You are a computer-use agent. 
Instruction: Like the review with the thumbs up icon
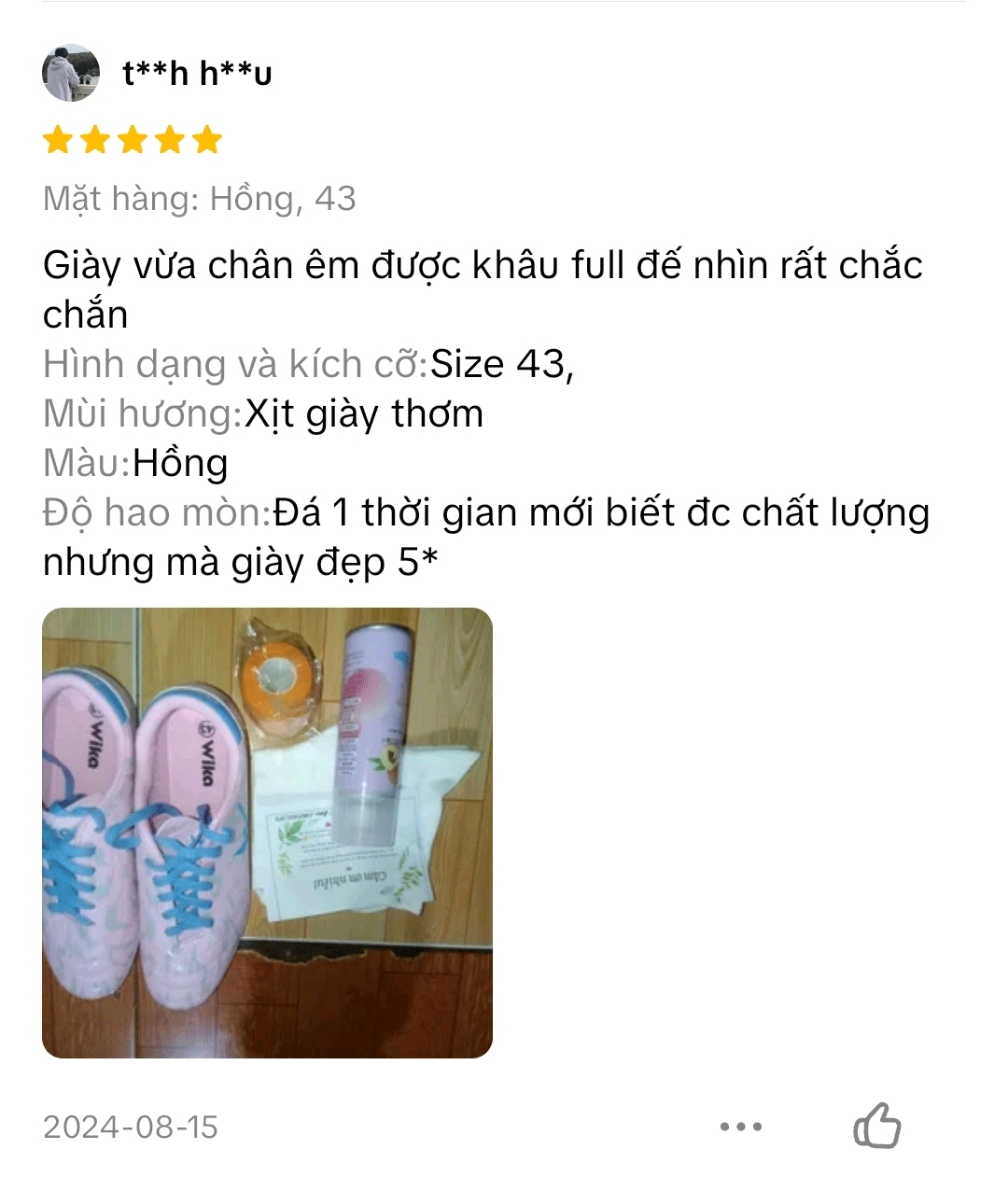(x=876, y=1126)
